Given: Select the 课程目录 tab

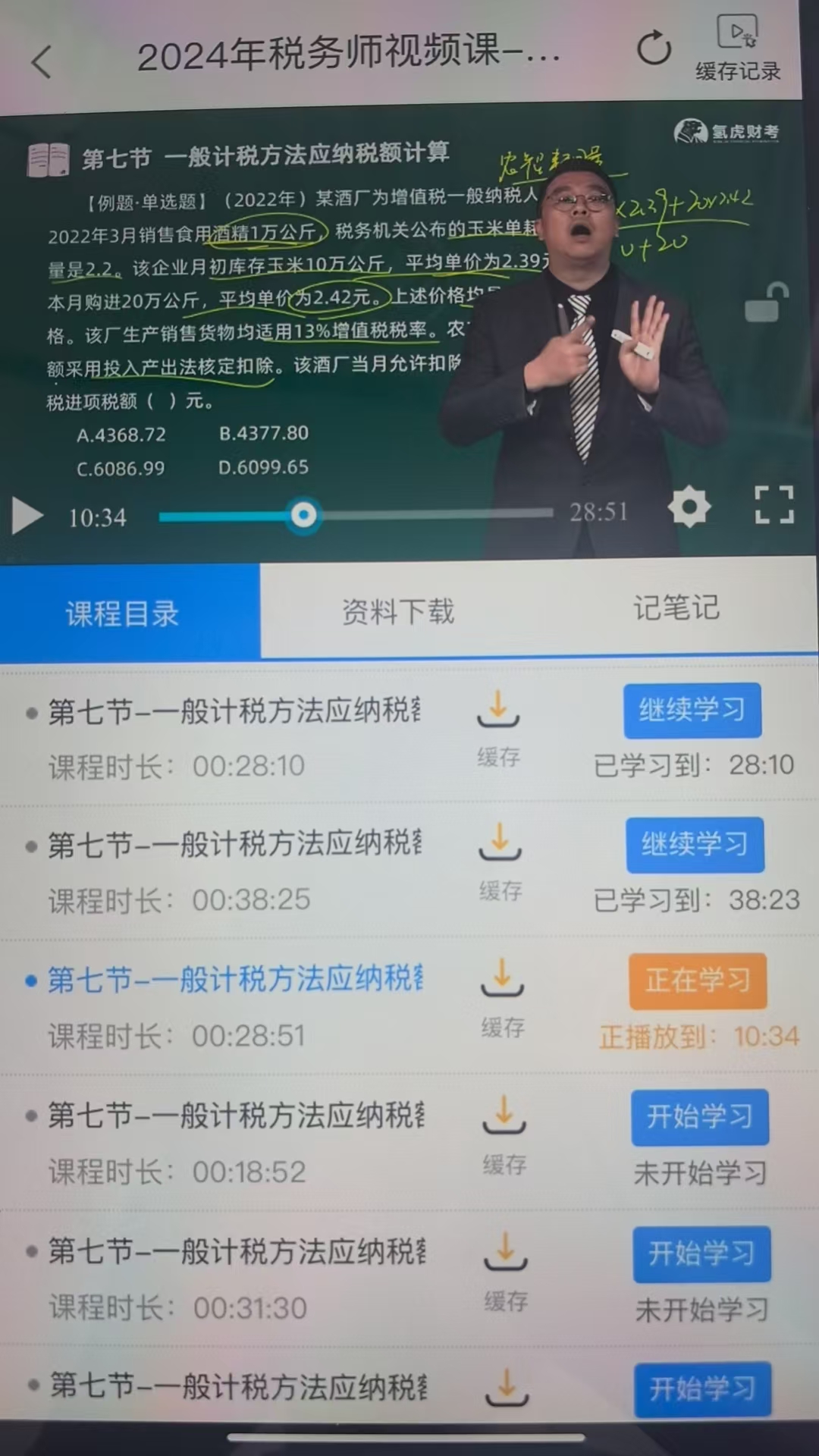Looking at the screenshot, I should coord(122,613).
